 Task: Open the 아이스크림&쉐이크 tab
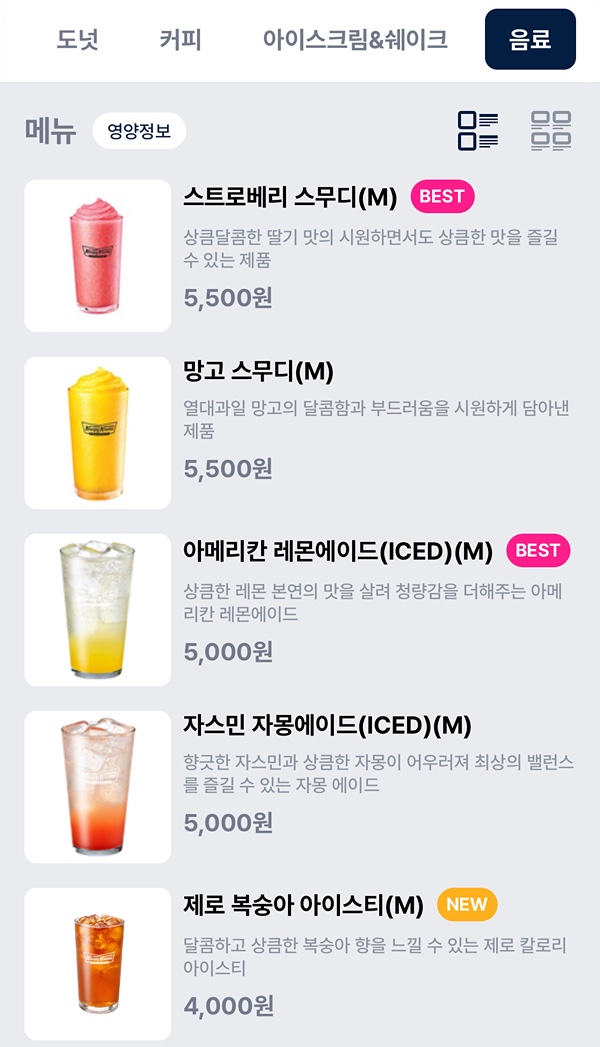pos(354,39)
